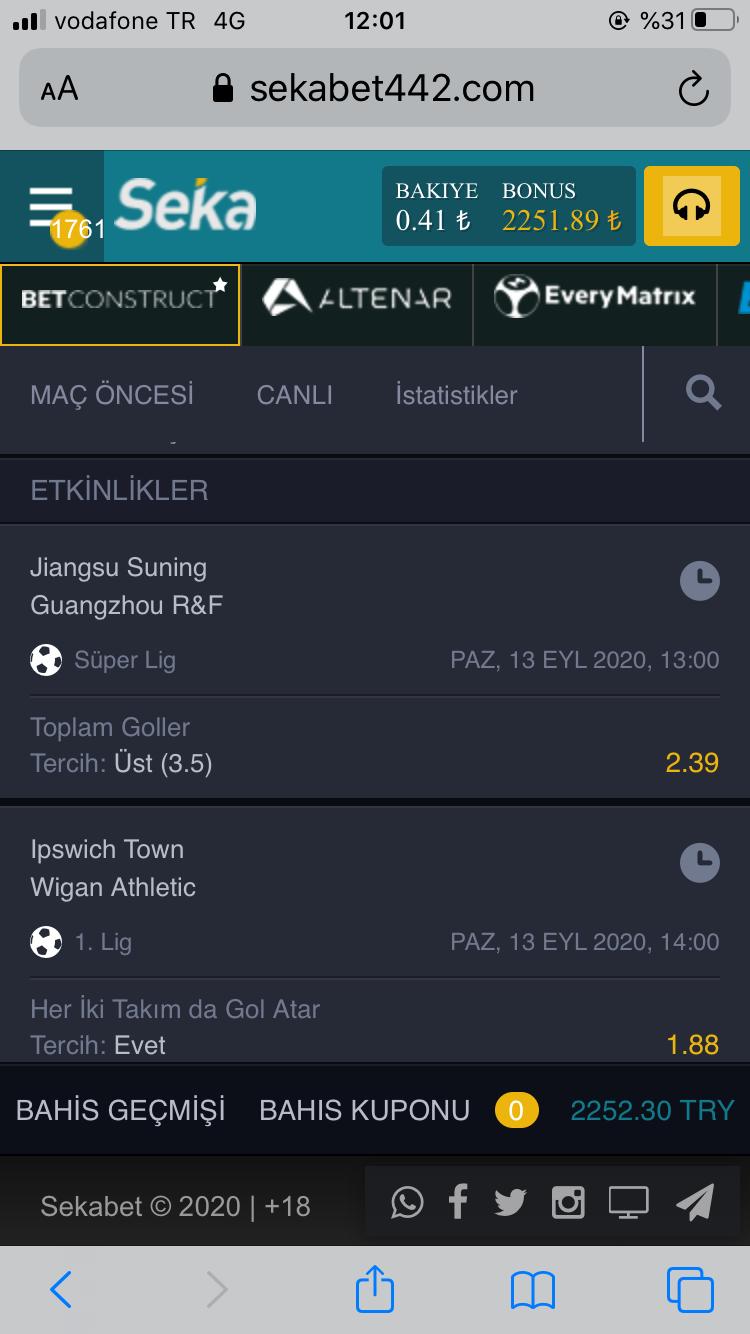Viewport: 750px width, 1334px height.
Task: Switch to the CANLI tab
Action: (x=295, y=395)
